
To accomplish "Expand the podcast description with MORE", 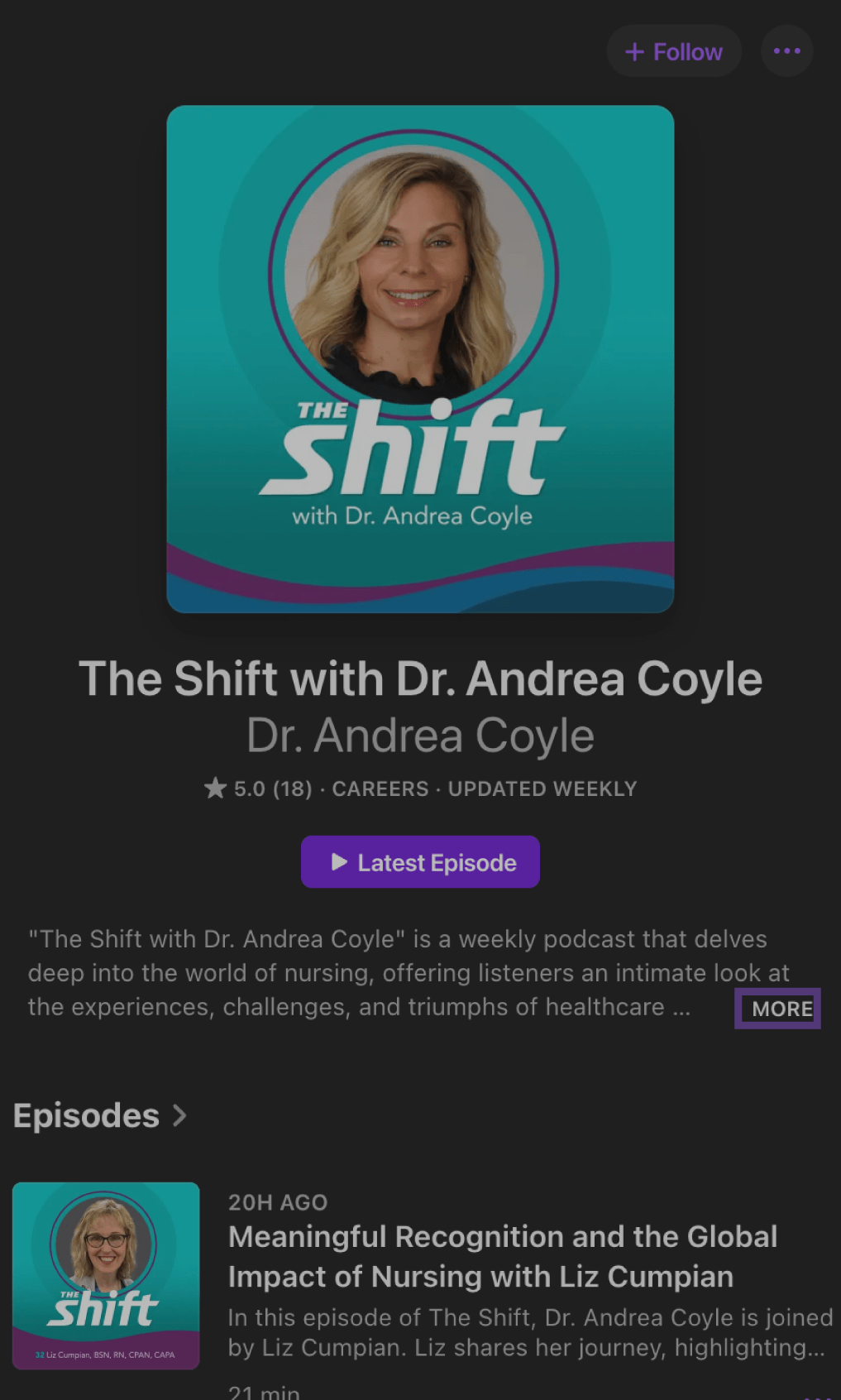I will point(779,1009).
